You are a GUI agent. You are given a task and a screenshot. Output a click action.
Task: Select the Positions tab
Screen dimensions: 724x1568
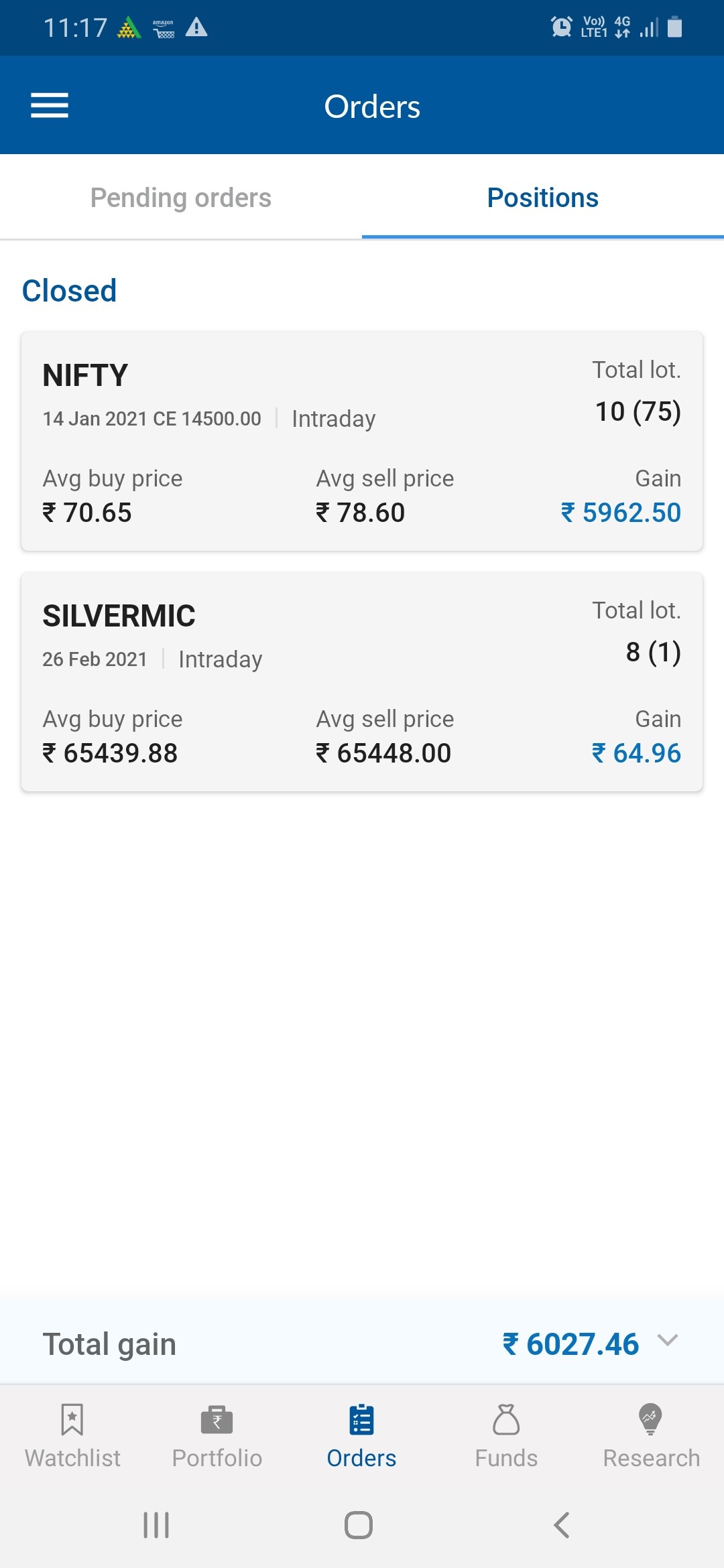click(543, 198)
